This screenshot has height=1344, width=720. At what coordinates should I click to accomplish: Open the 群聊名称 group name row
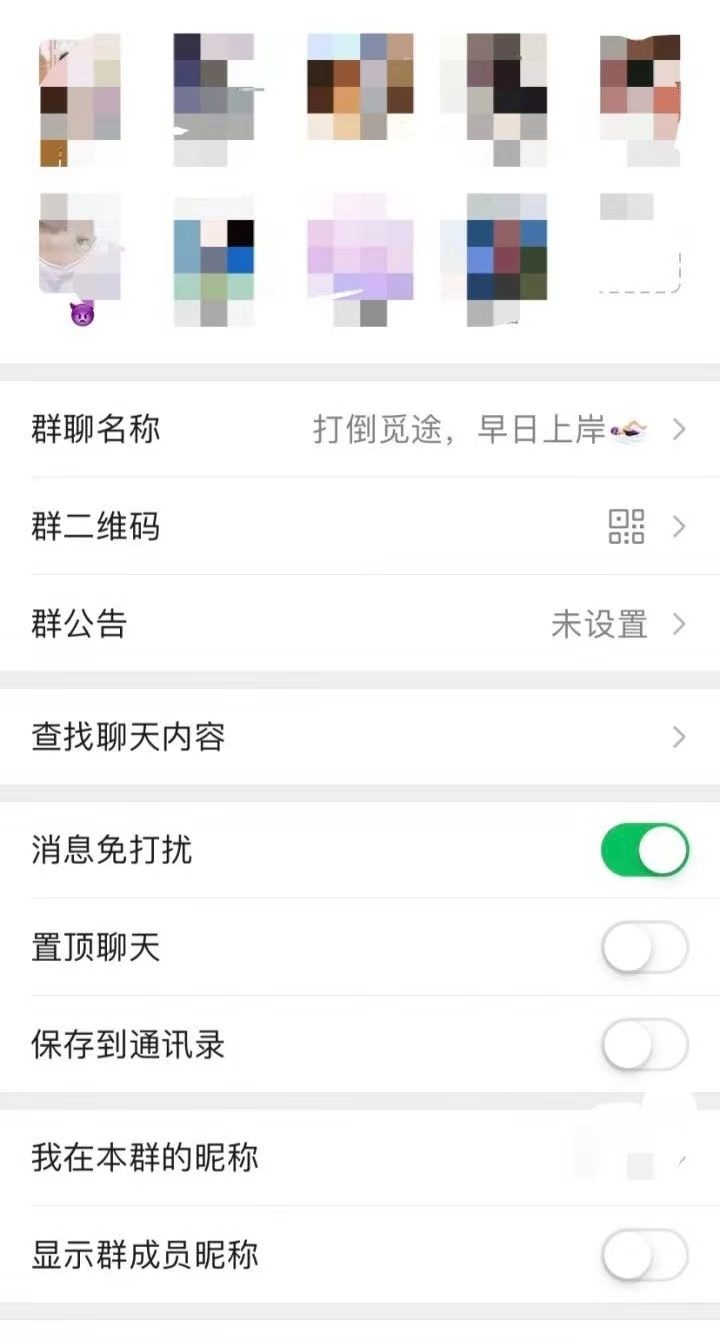point(360,430)
